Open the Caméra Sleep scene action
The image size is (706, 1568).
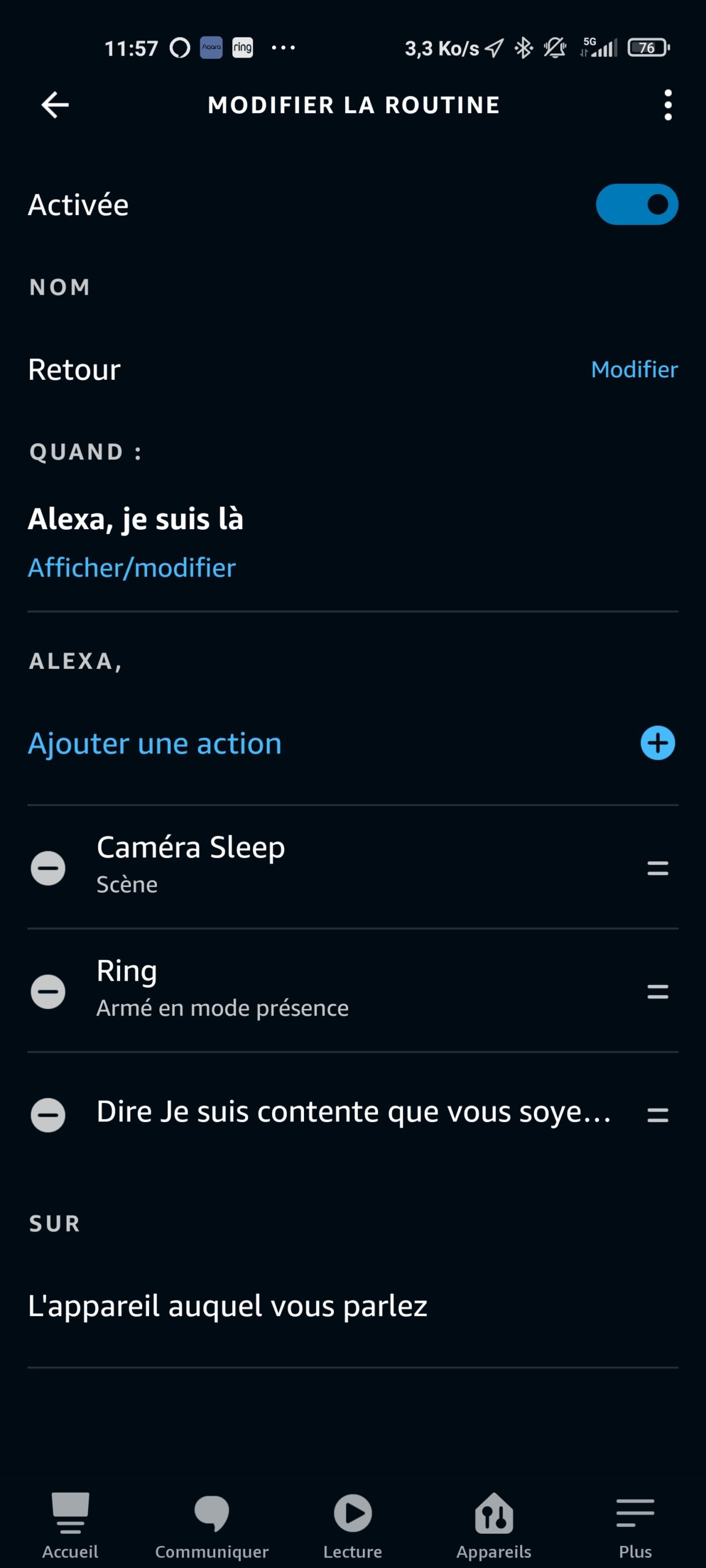click(x=353, y=867)
